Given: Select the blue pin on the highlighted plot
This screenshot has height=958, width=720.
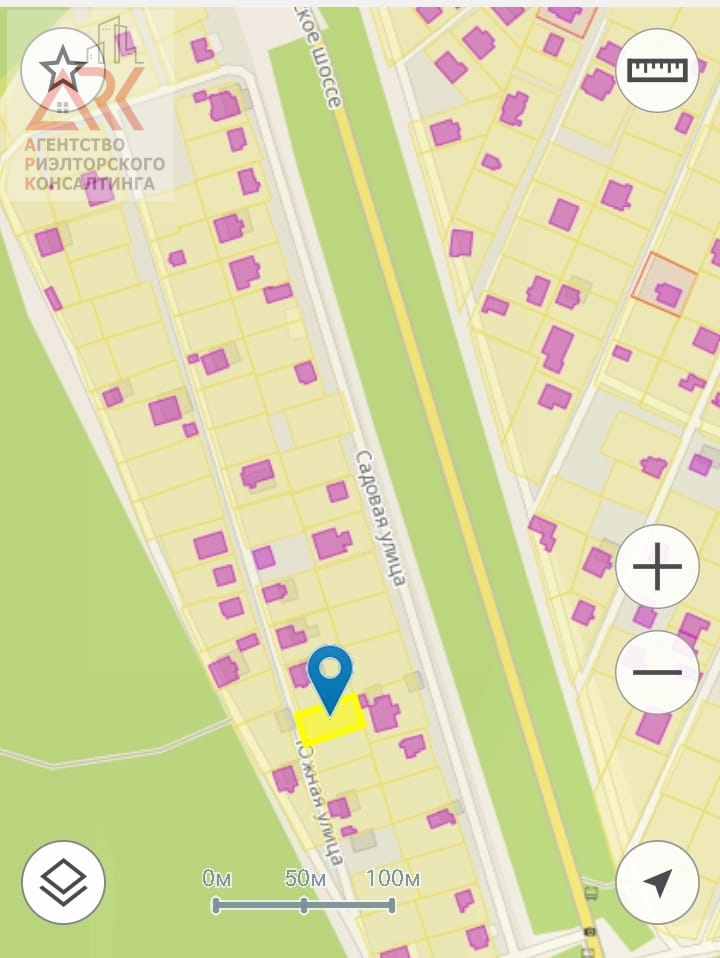Looking at the screenshot, I should (x=330, y=673).
